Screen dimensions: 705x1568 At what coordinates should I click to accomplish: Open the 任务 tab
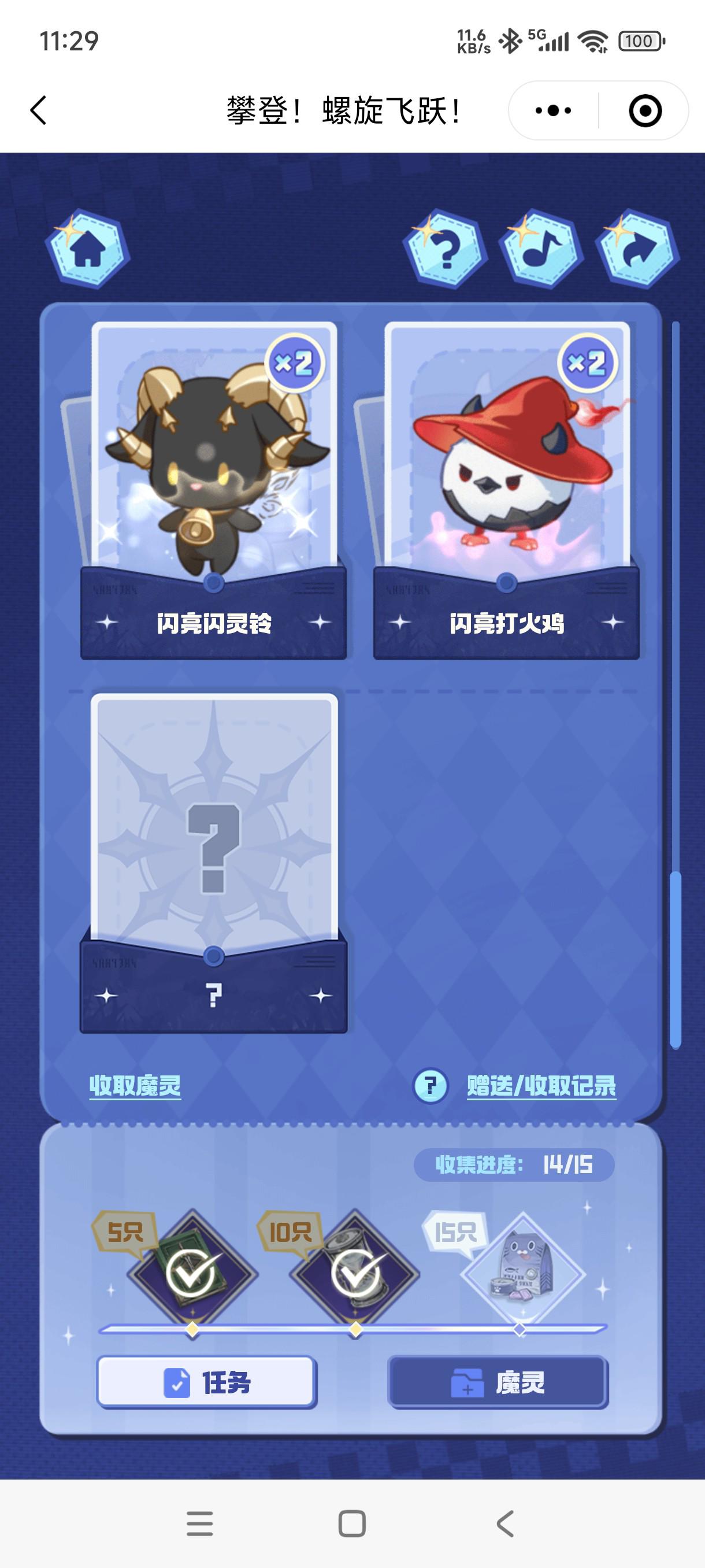click(207, 1382)
